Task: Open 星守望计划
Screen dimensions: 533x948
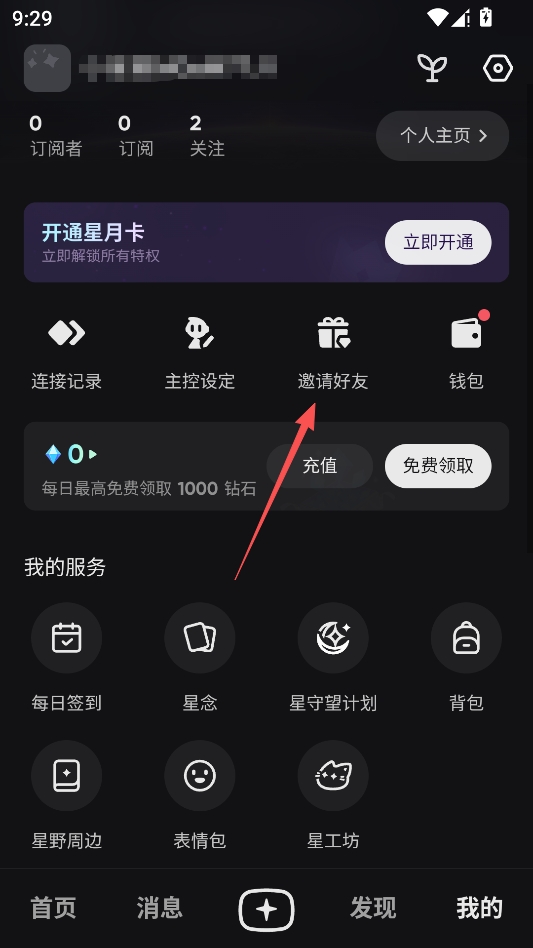Action: click(x=333, y=658)
